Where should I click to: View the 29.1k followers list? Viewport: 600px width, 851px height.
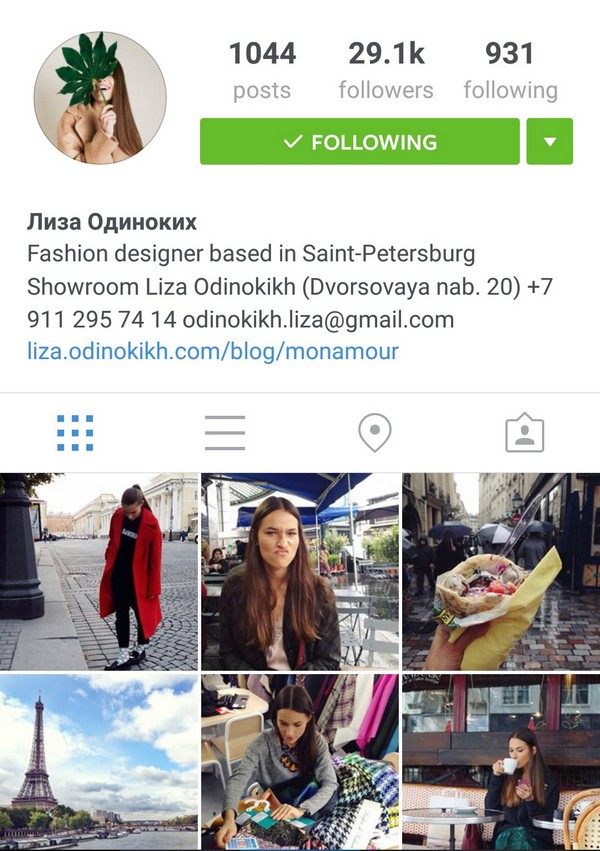point(385,70)
